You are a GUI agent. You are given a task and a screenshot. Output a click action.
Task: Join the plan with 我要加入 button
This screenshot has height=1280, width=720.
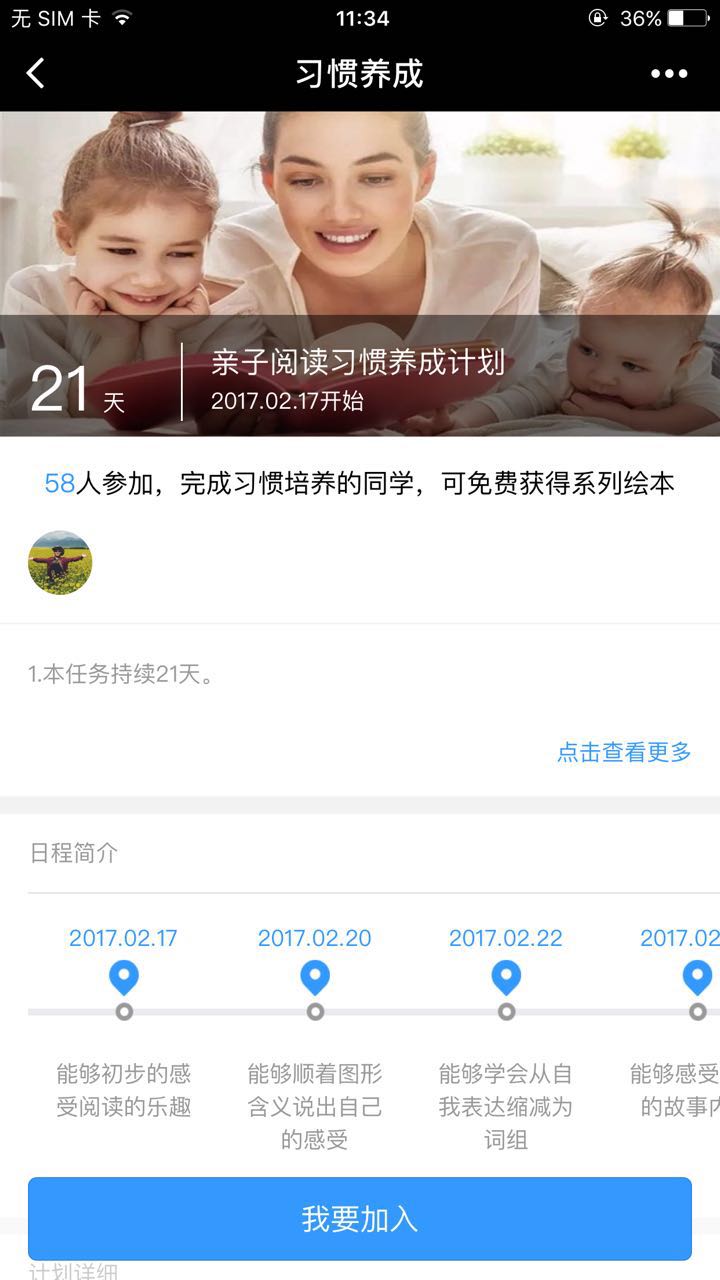(360, 1218)
